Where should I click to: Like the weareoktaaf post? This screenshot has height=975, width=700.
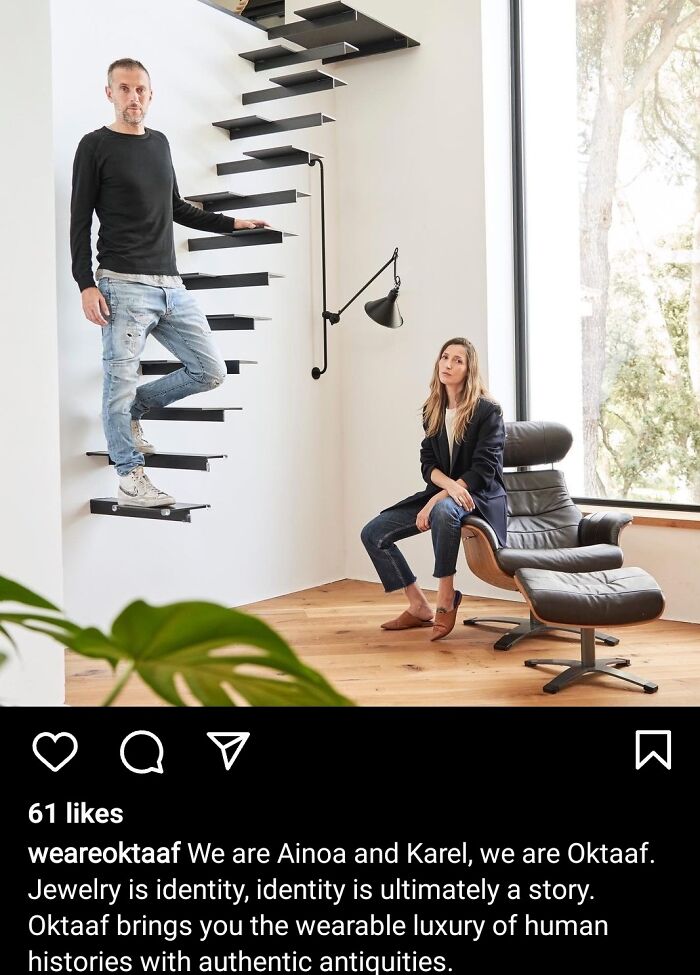54,750
